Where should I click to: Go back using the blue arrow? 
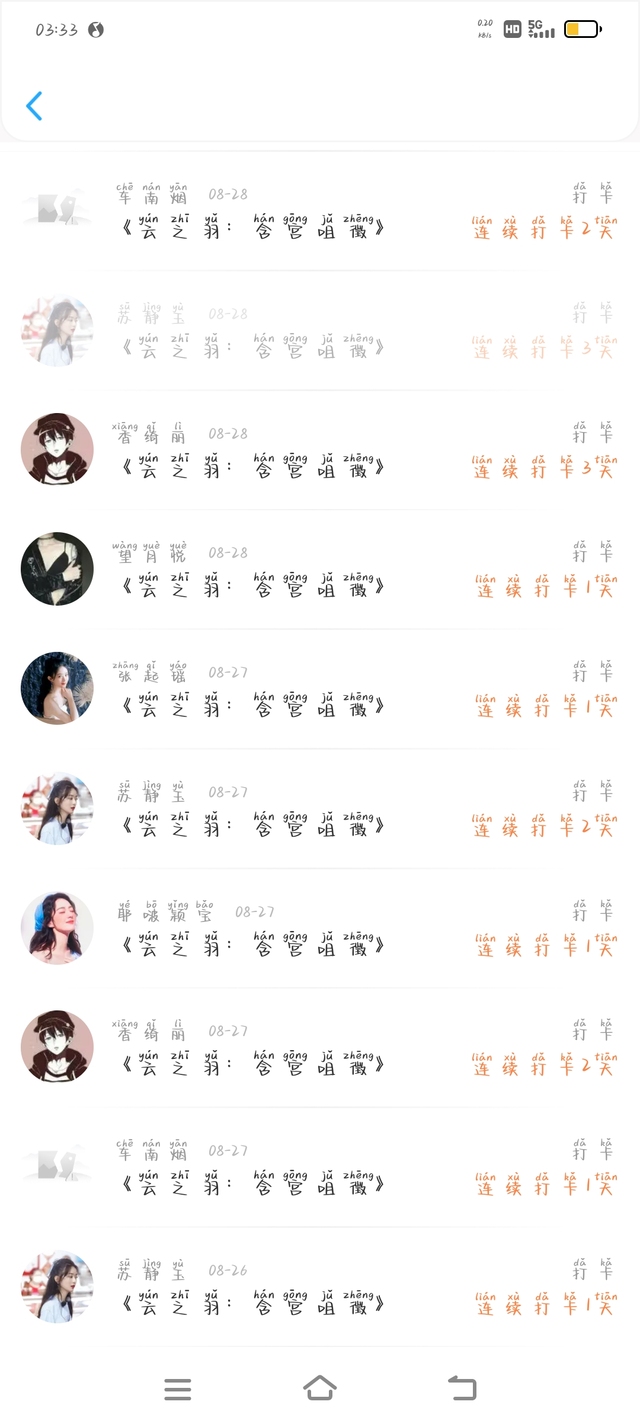click(x=34, y=106)
